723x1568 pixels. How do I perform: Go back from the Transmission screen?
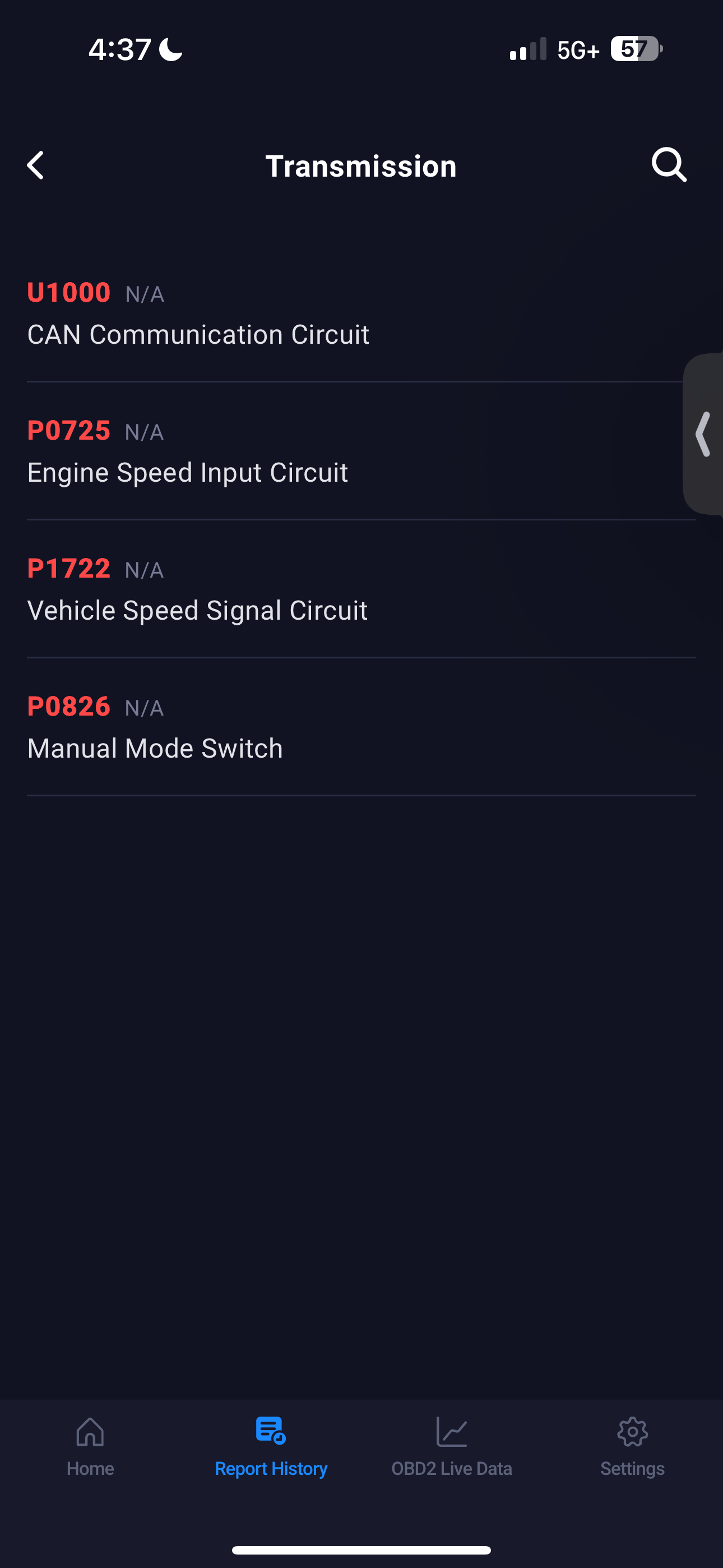point(36,165)
